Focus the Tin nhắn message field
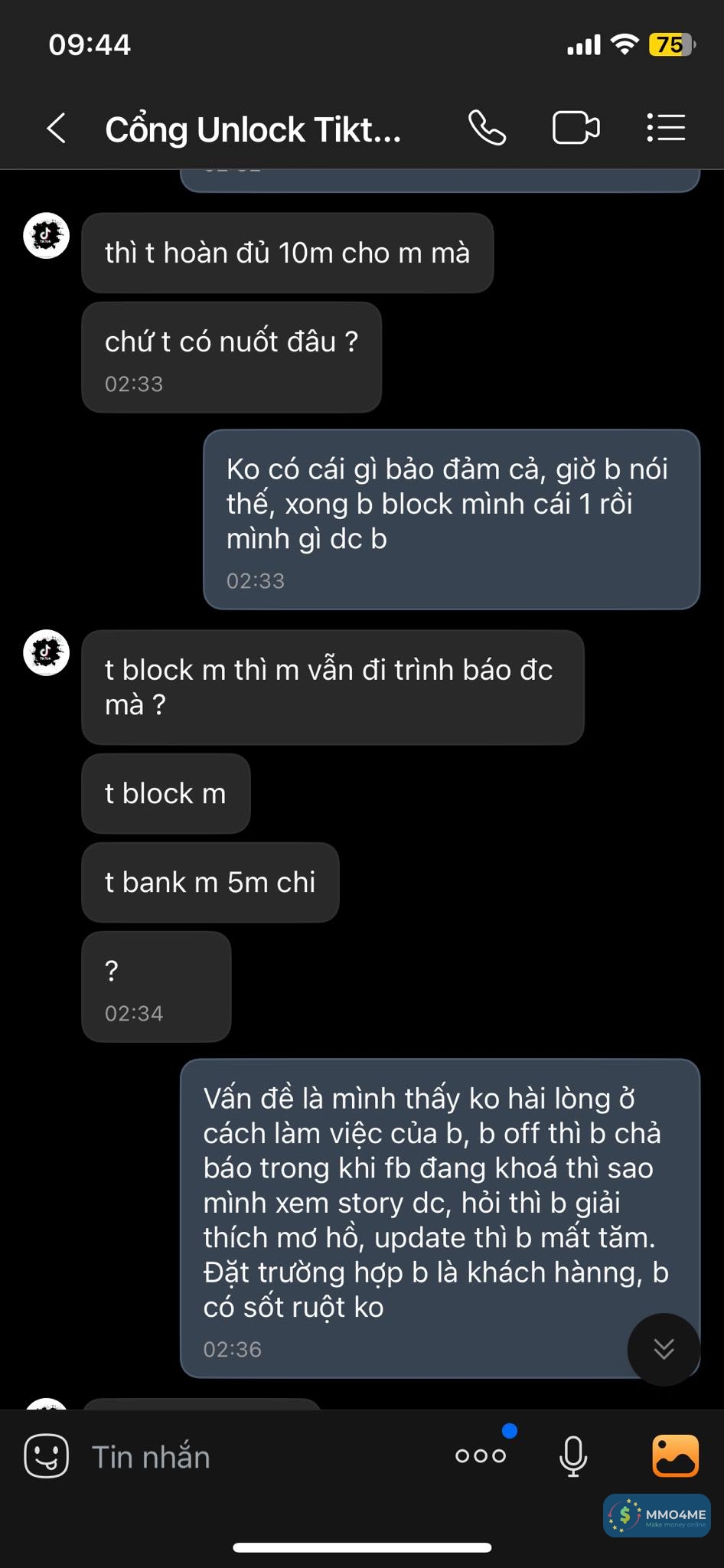 pyautogui.click(x=253, y=1457)
